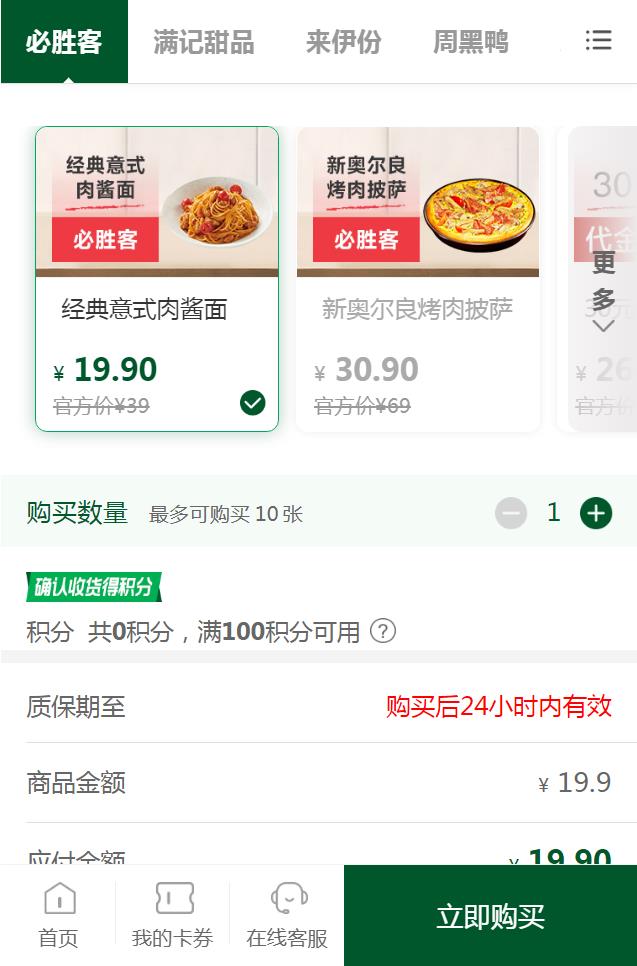
Task: Go to 首页 home tab
Action: point(58,915)
